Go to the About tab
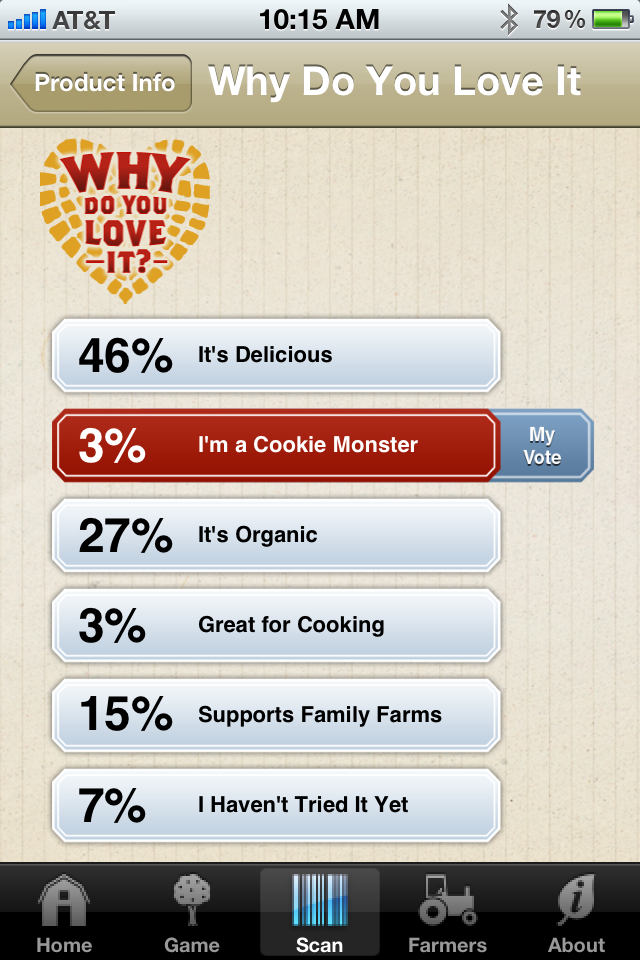The image size is (640, 960). tap(576, 913)
